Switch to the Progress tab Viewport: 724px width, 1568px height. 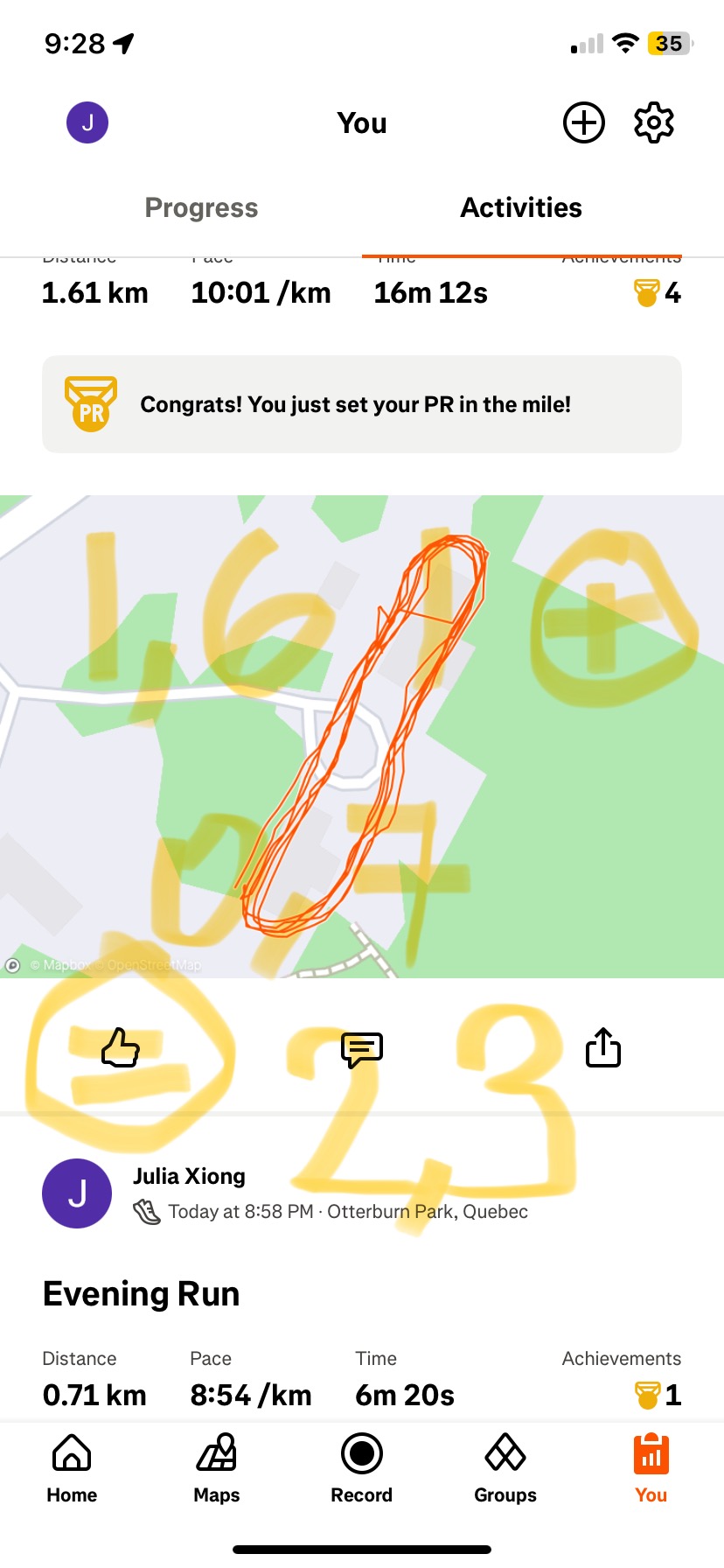tap(201, 207)
